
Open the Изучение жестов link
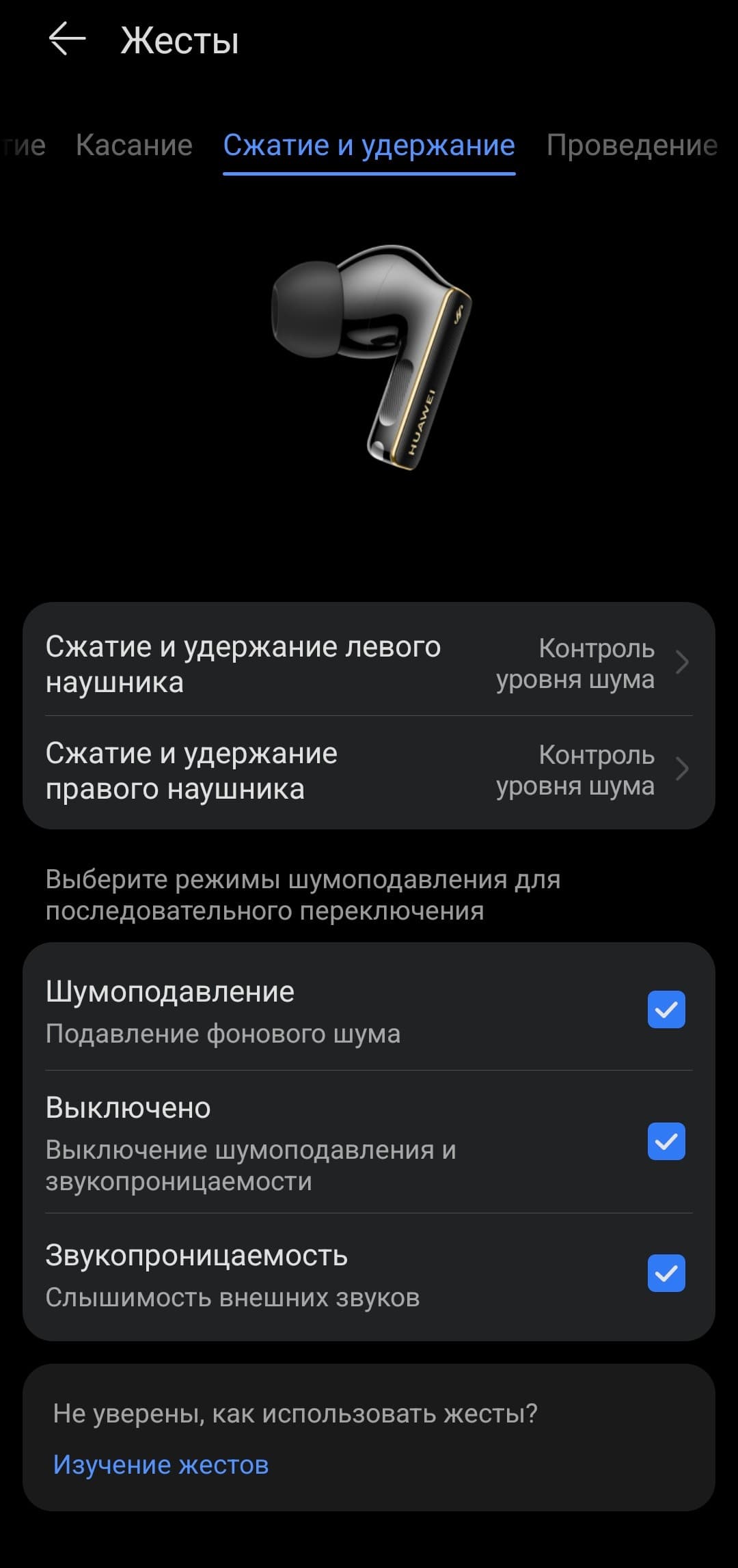[x=161, y=1465]
